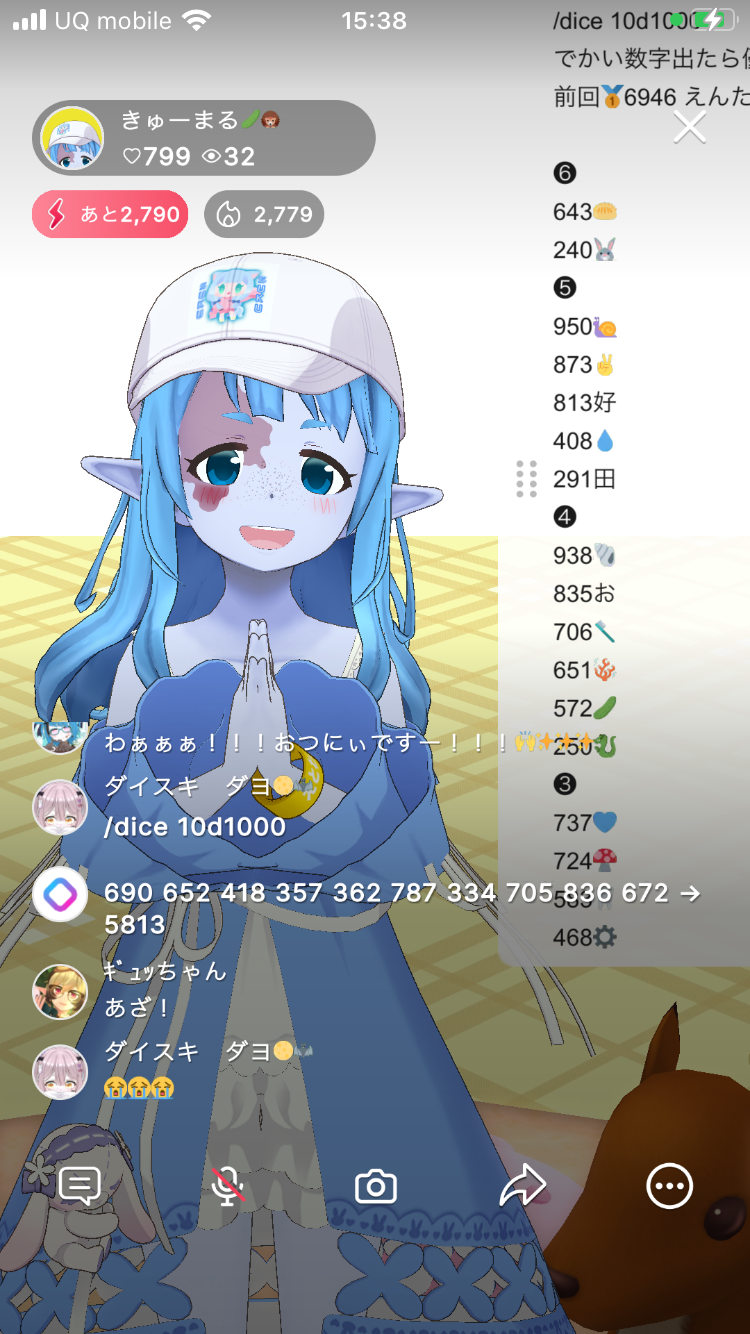Toggle the muted microphone icon

coord(228,1186)
